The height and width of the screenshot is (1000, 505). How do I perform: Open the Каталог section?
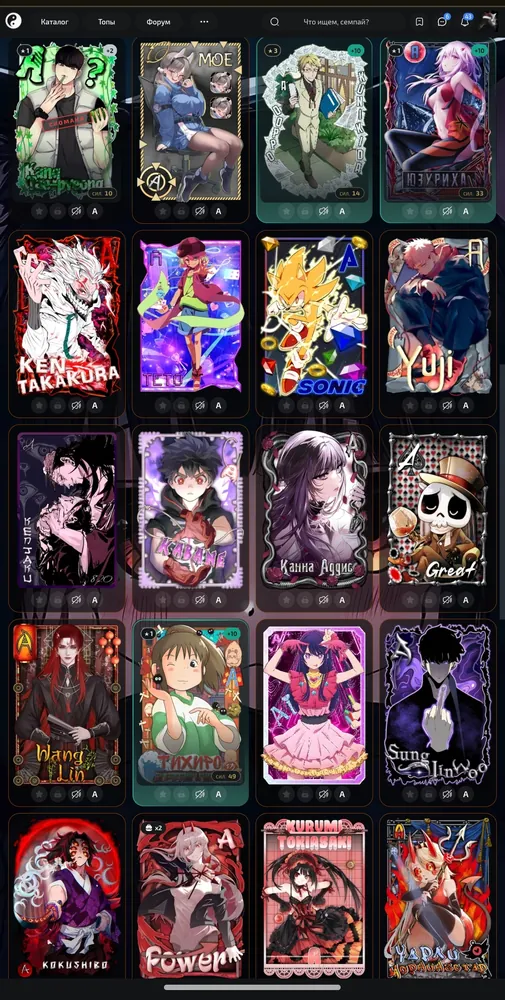[x=55, y=22]
